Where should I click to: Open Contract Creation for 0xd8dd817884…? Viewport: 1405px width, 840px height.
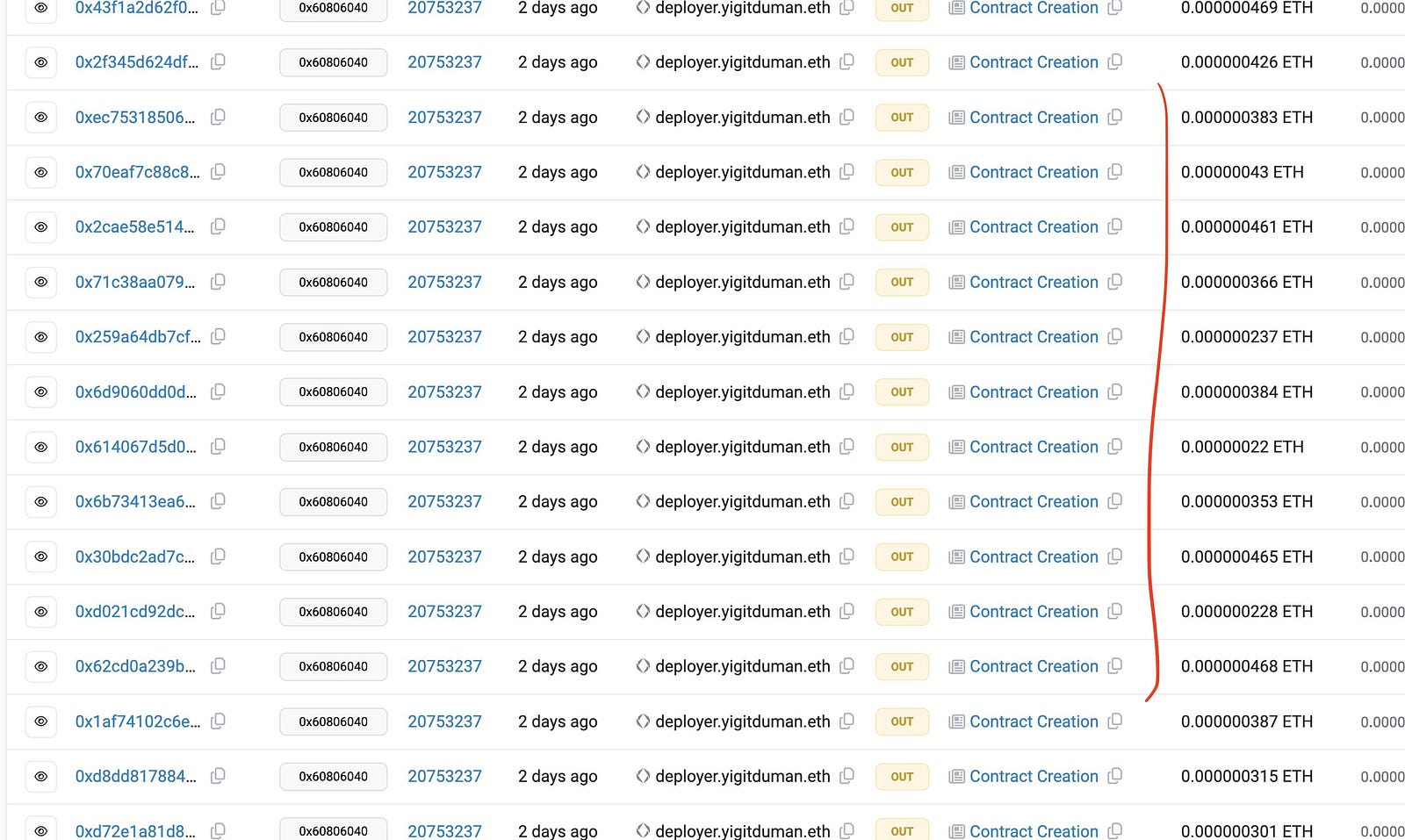[1034, 776]
